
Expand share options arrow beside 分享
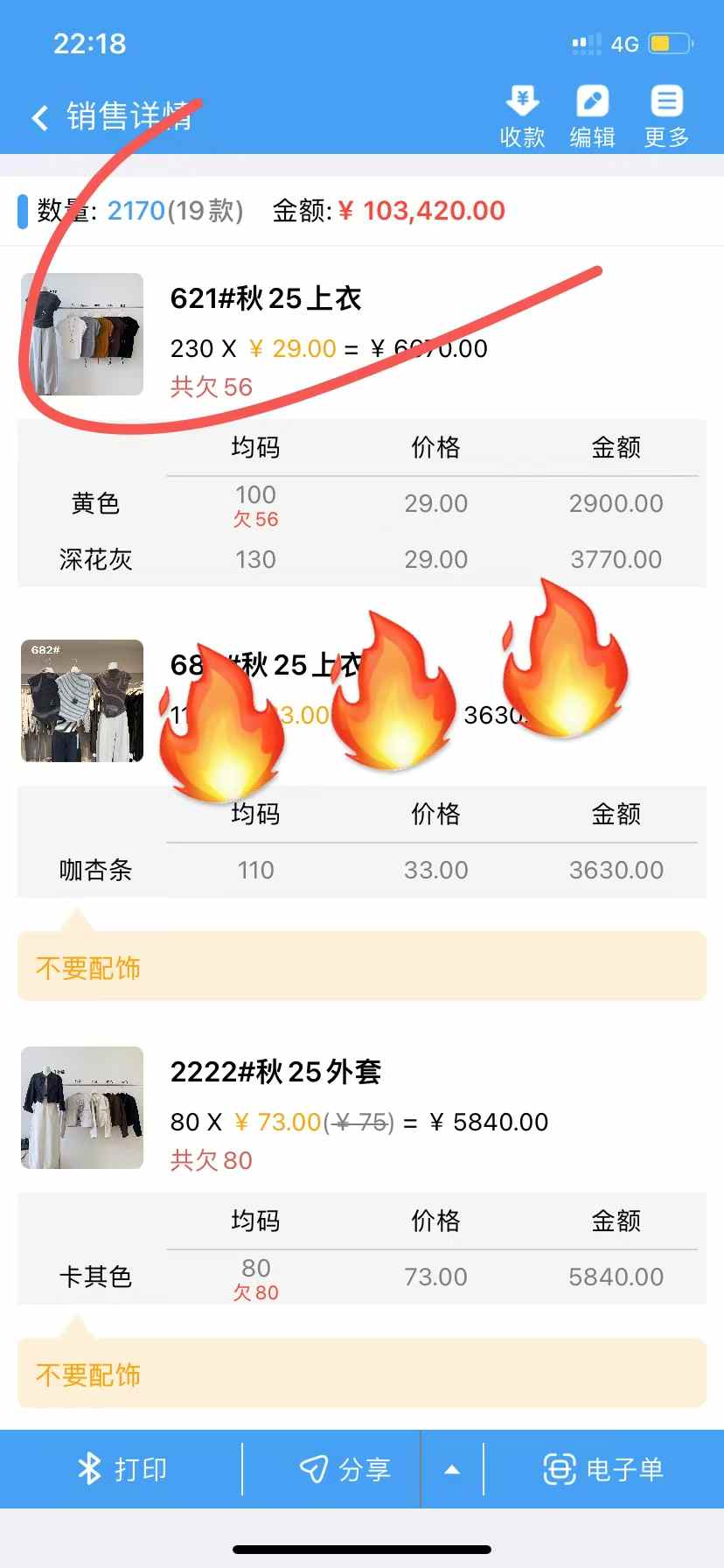[452, 1469]
